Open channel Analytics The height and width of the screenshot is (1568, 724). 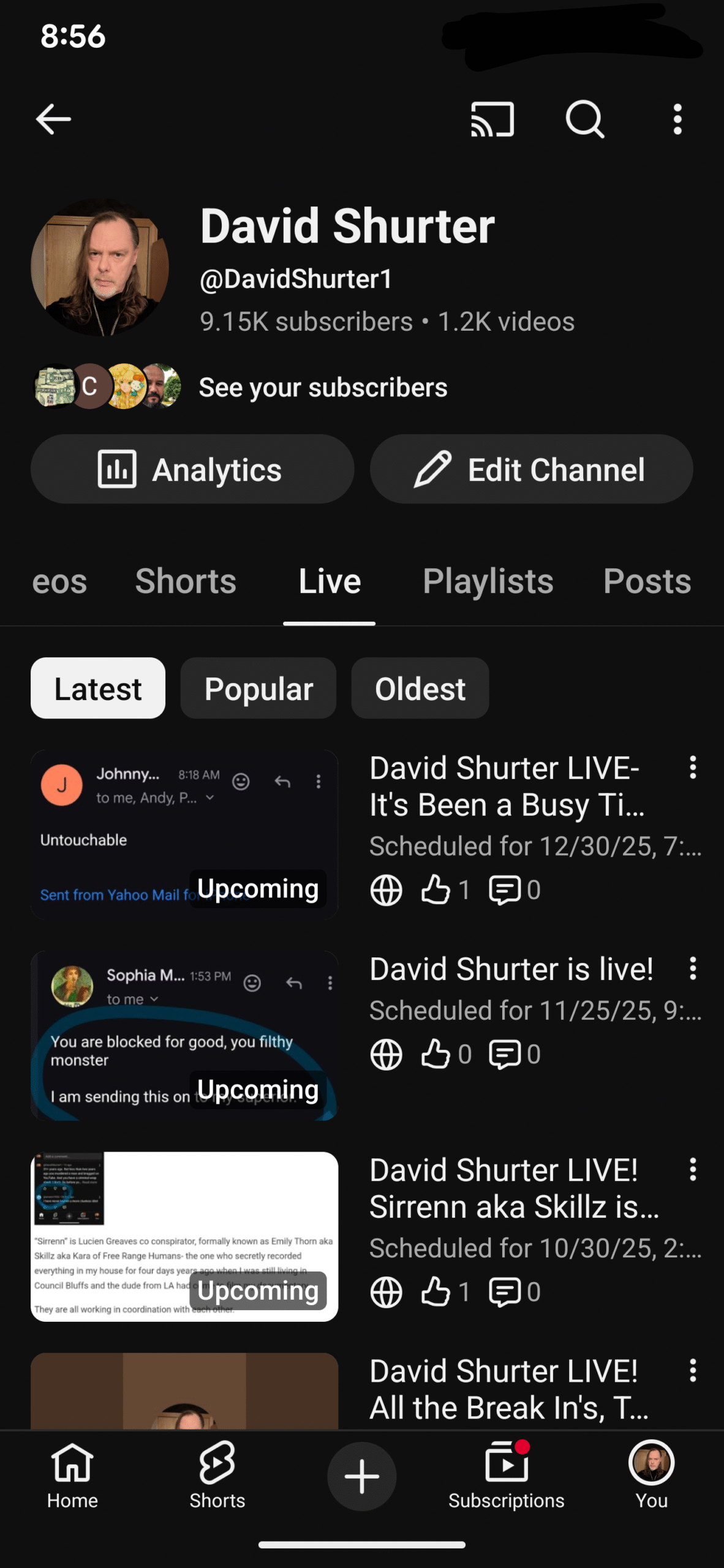pos(192,470)
